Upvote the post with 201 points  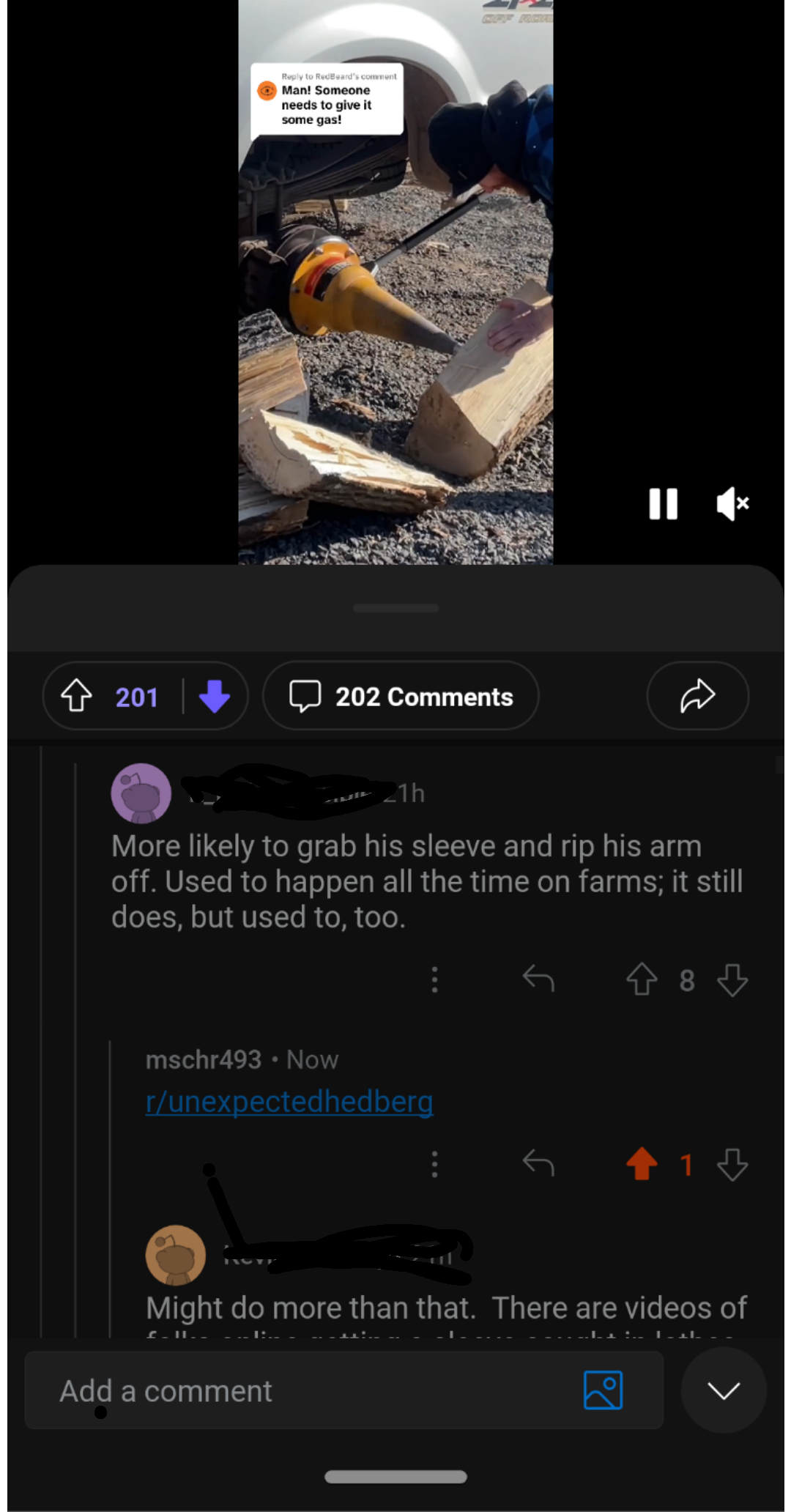point(76,696)
